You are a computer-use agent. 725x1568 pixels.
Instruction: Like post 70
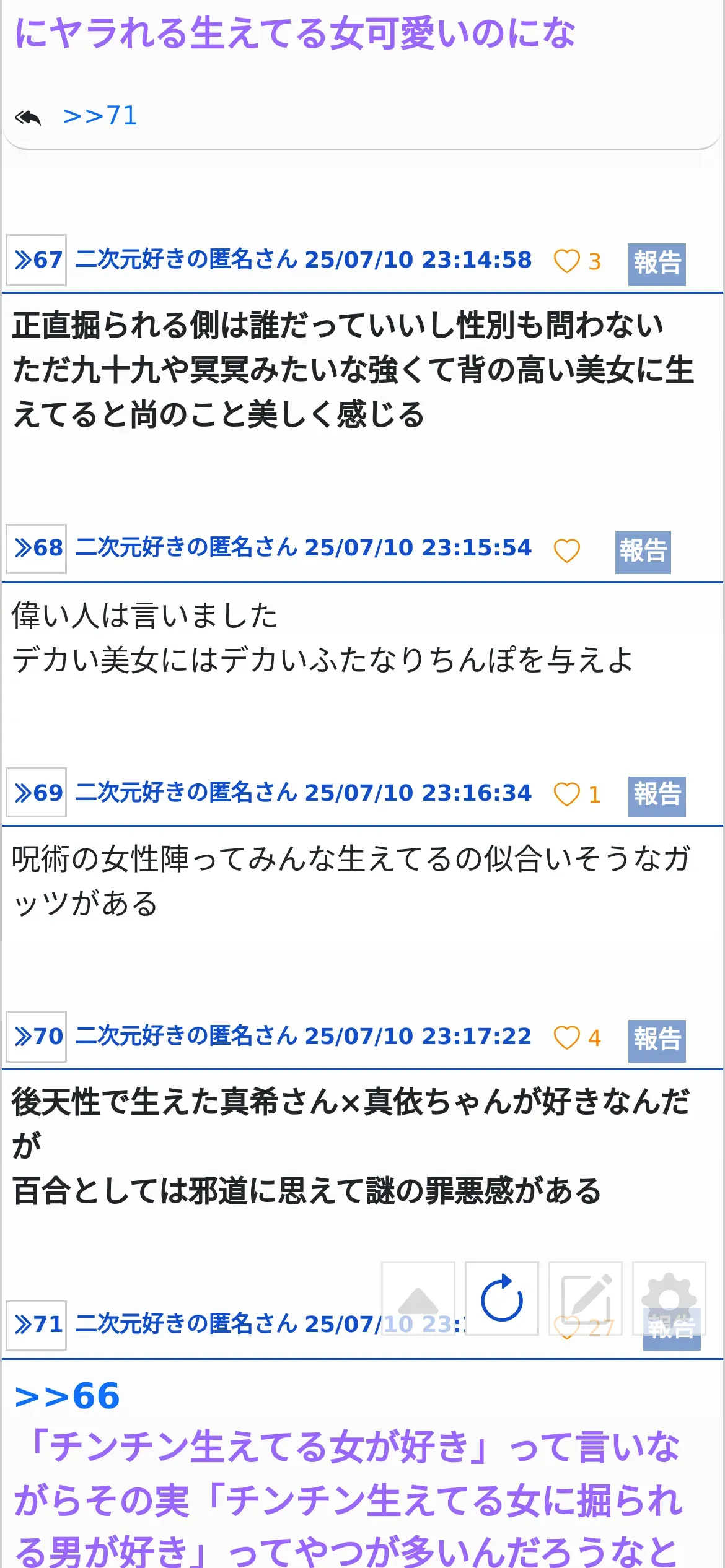click(x=566, y=1039)
